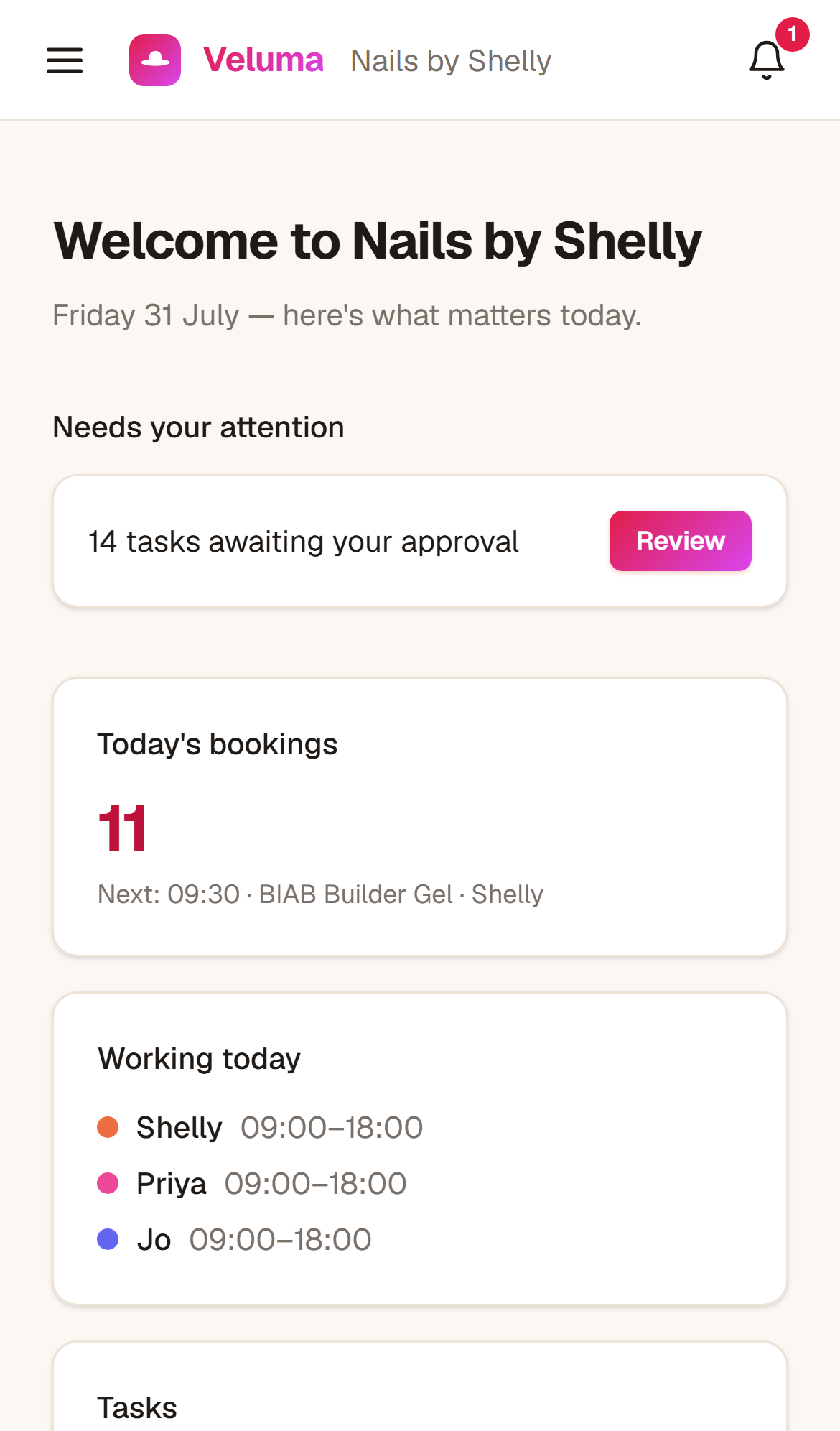Open the Working today card
The height and width of the screenshot is (1431, 840).
[x=420, y=1149]
